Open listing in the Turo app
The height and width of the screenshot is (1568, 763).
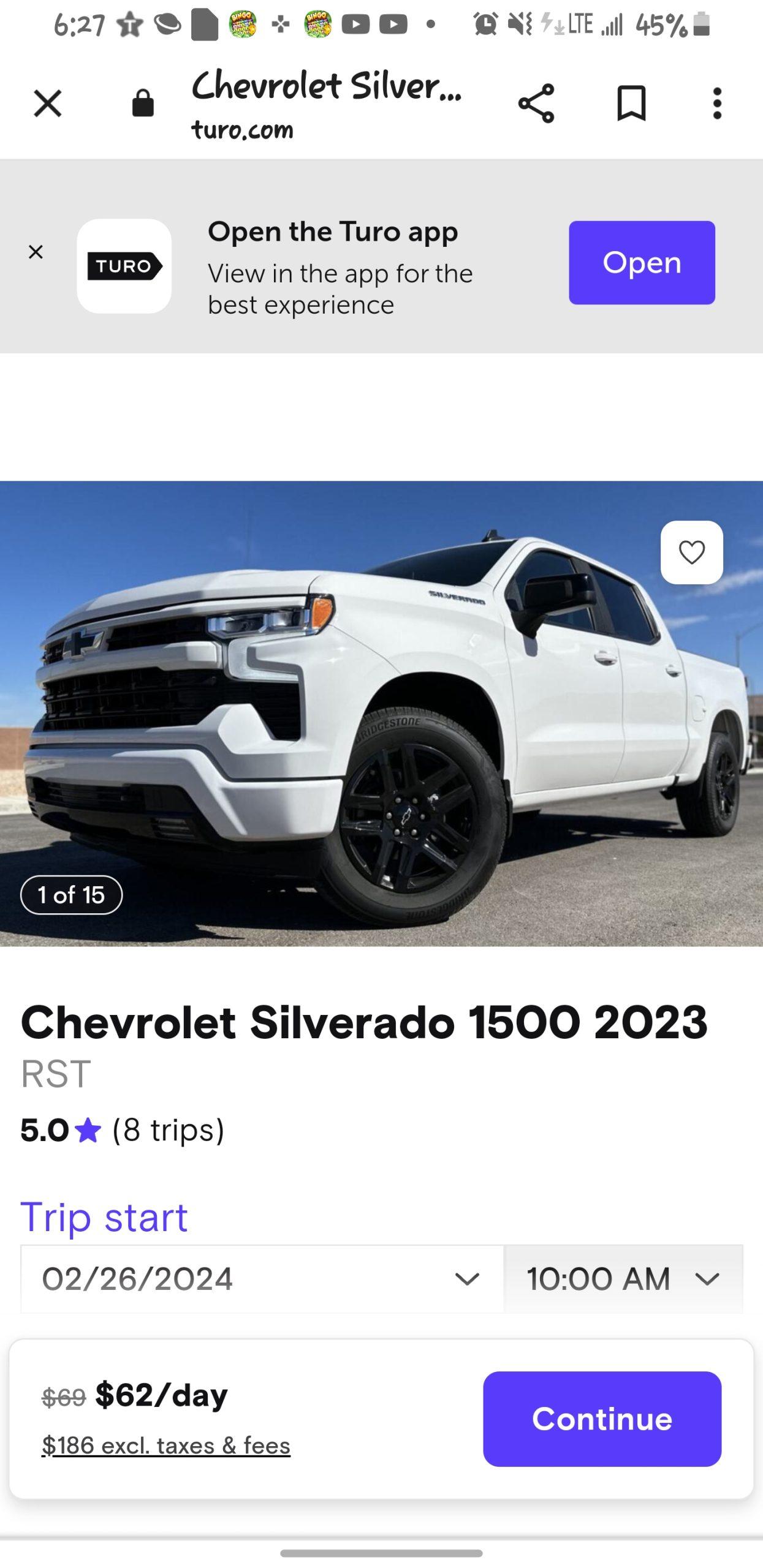(641, 263)
